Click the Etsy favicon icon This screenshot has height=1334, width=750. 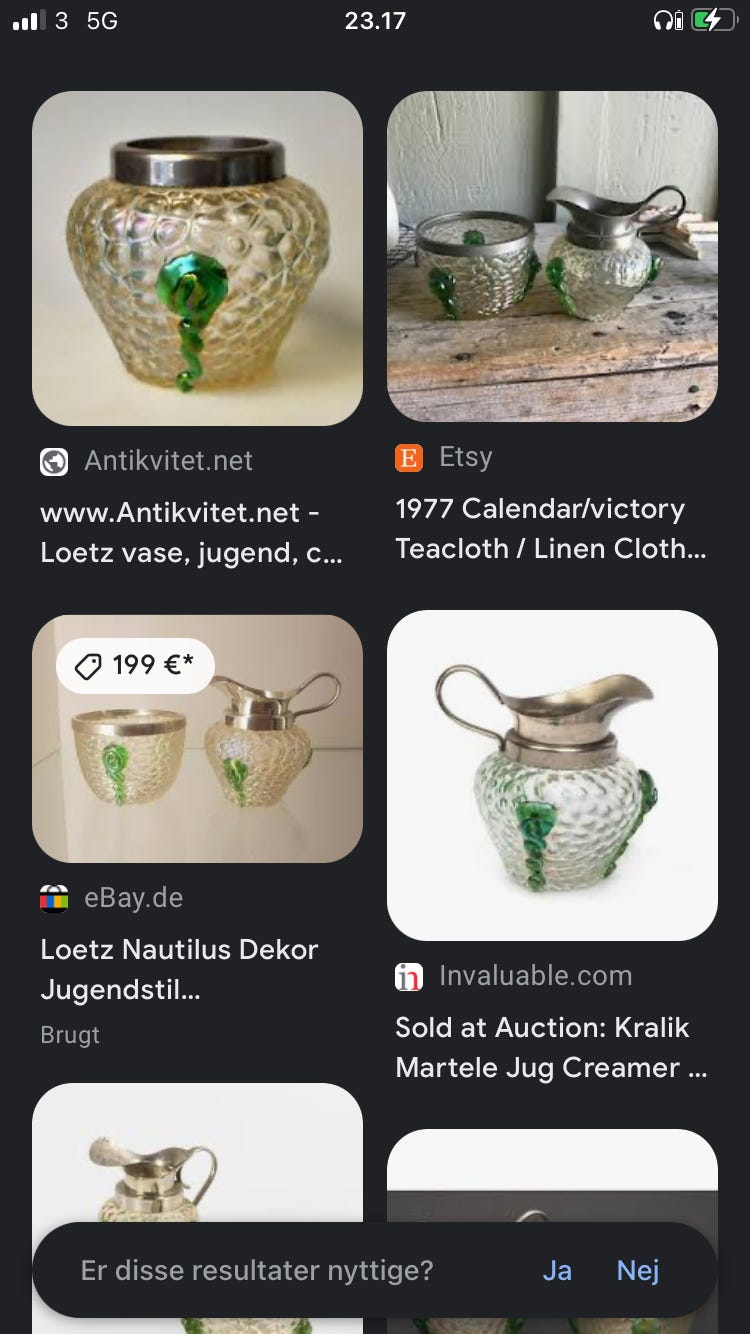click(x=408, y=457)
